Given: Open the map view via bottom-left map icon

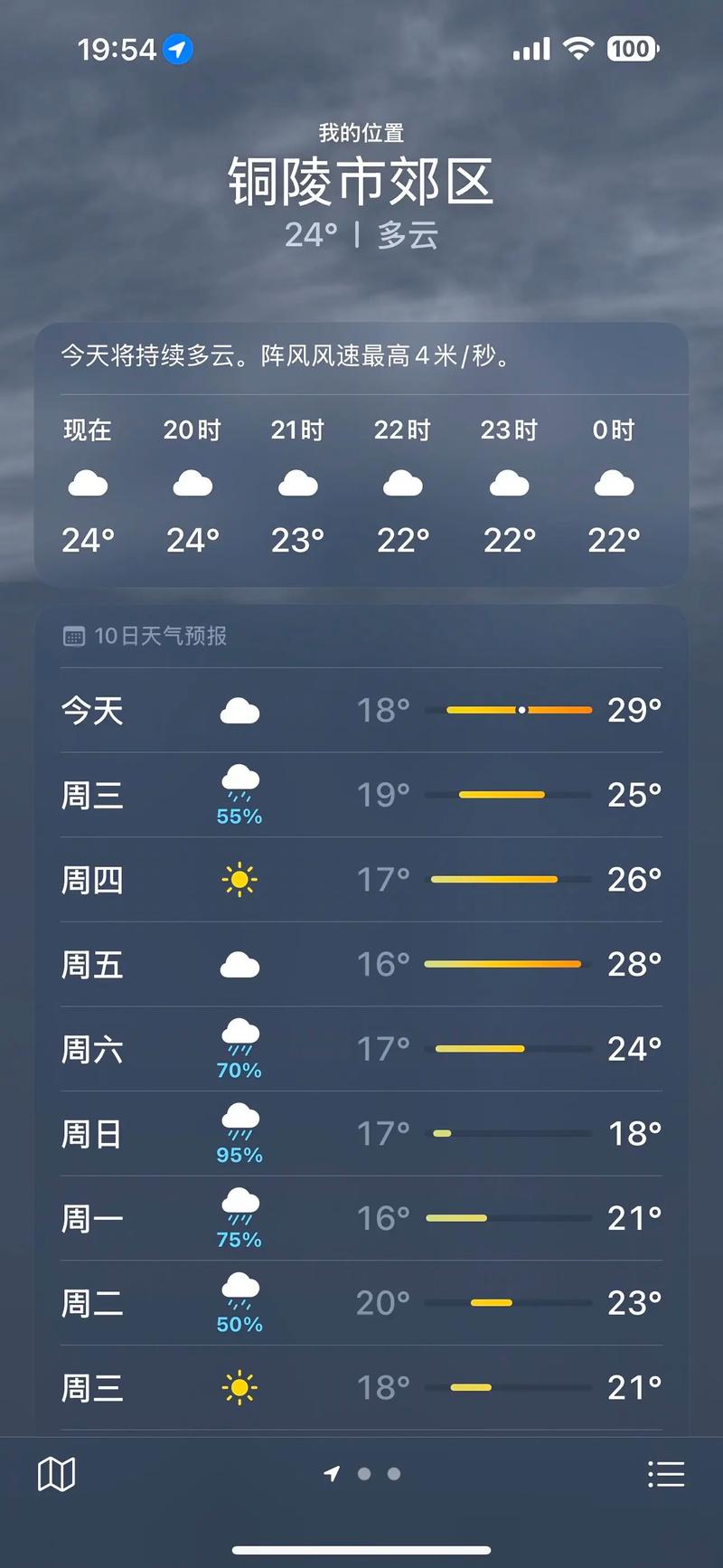Looking at the screenshot, I should tap(56, 1473).
